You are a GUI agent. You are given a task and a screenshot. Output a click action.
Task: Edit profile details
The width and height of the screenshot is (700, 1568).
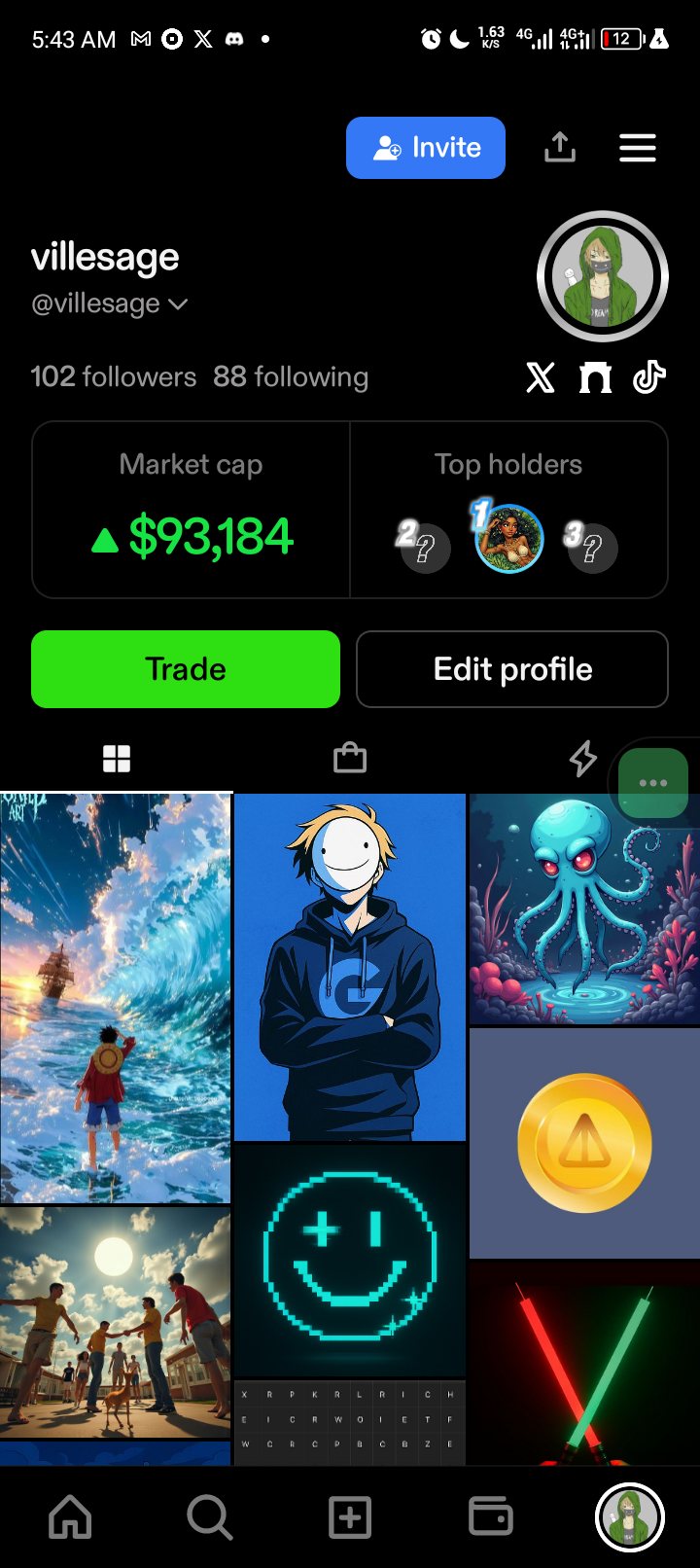(512, 669)
